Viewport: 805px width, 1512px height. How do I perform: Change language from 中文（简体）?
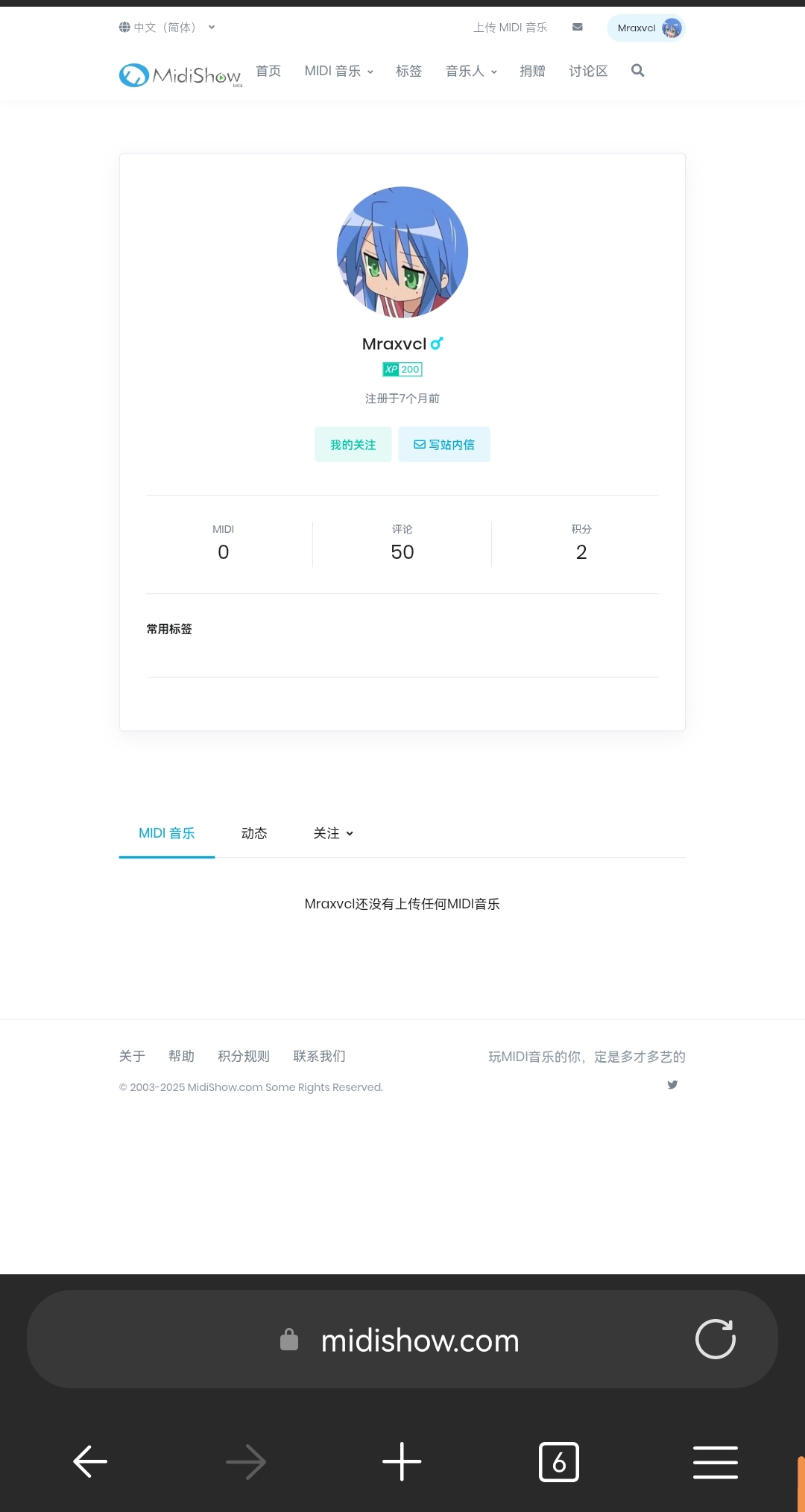167,28
